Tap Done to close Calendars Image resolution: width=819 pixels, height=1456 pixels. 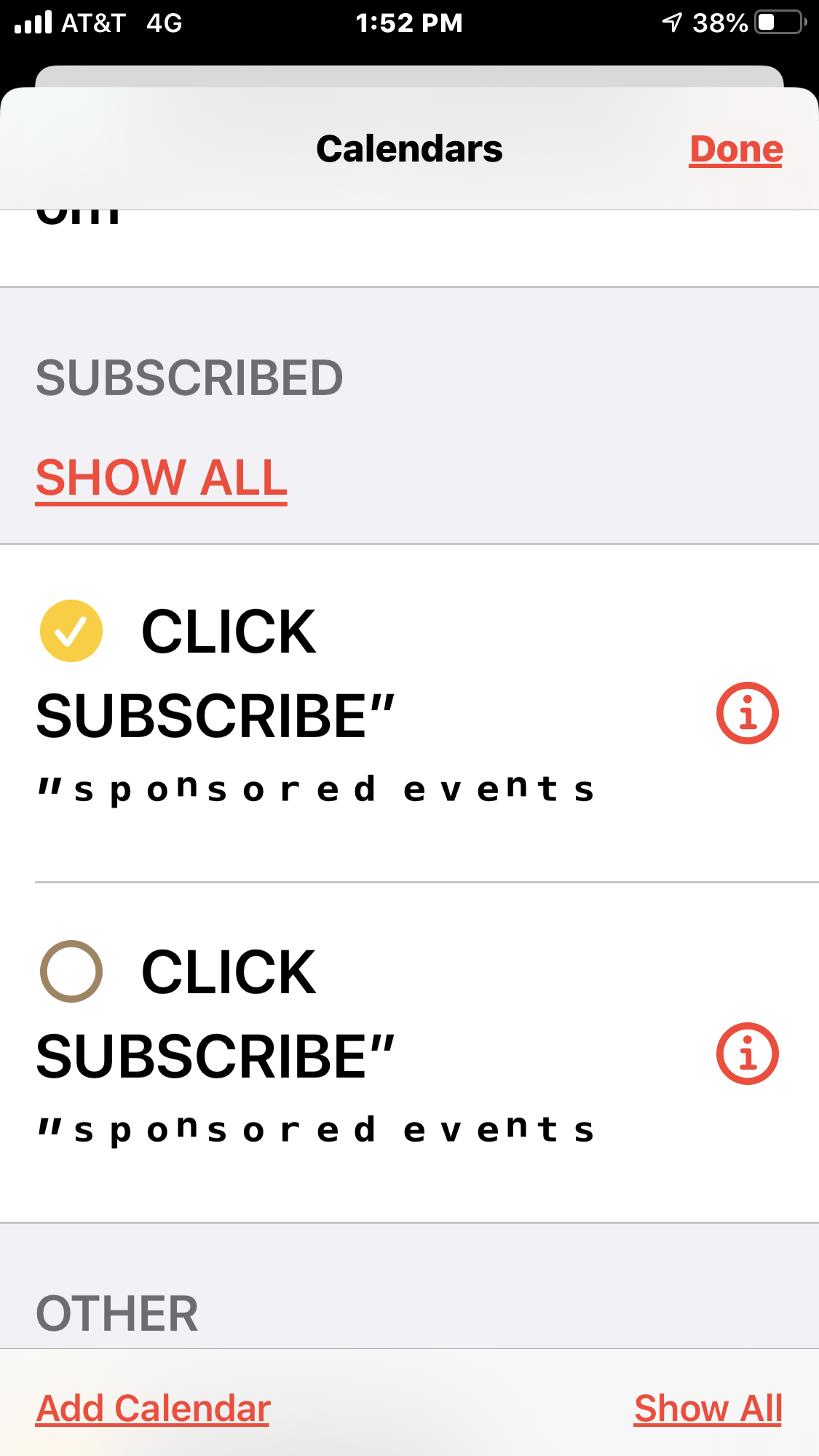[x=735, y=149]
